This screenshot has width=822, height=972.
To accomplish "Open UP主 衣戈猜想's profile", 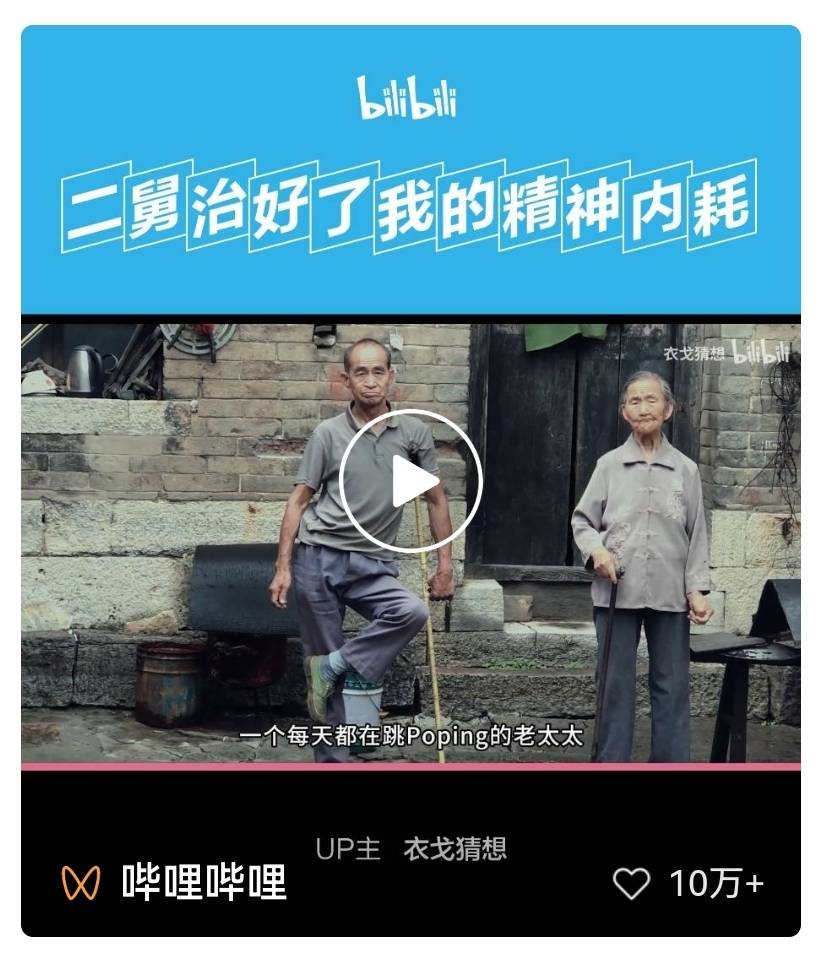I will (454, 849).
